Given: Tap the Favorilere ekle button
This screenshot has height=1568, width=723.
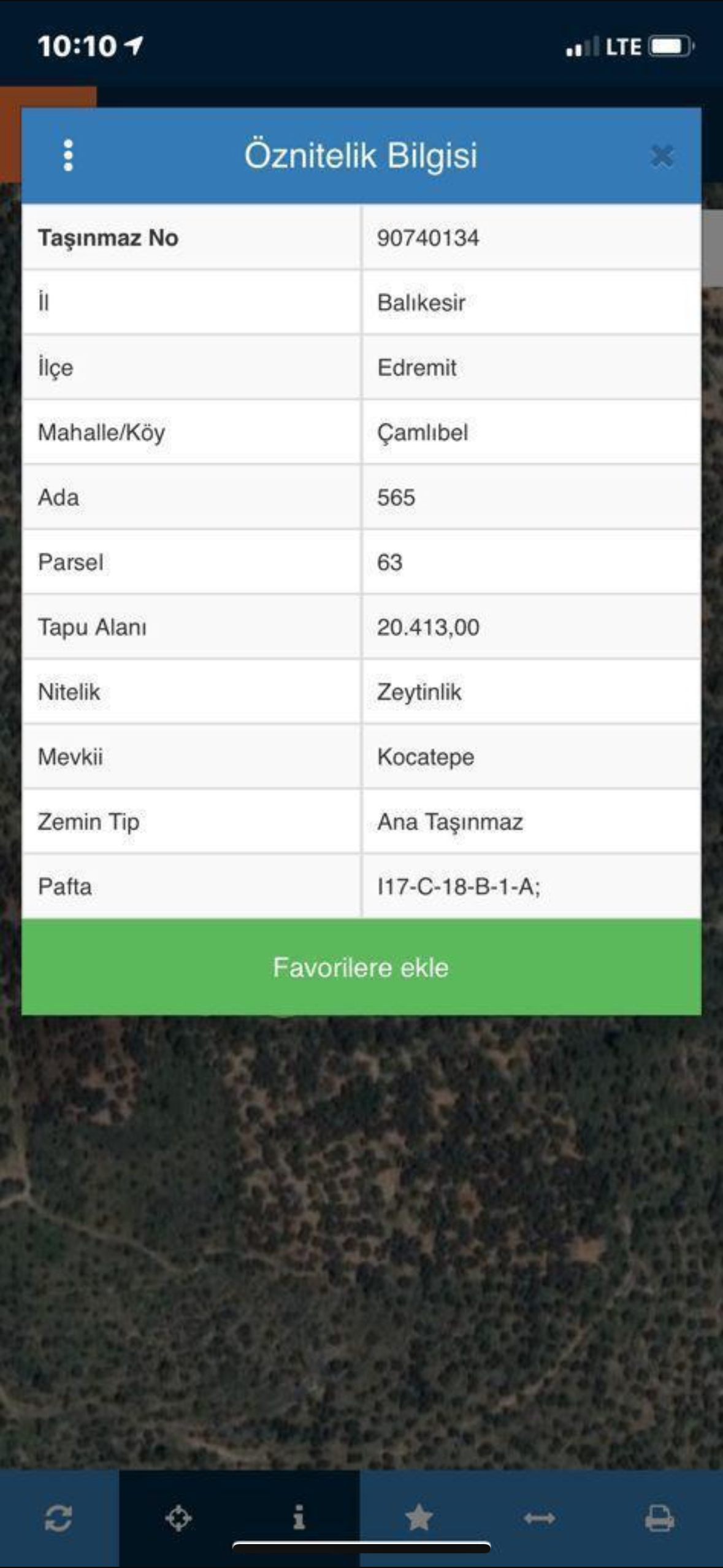Looking at the screenshot, I should (361, 967).
